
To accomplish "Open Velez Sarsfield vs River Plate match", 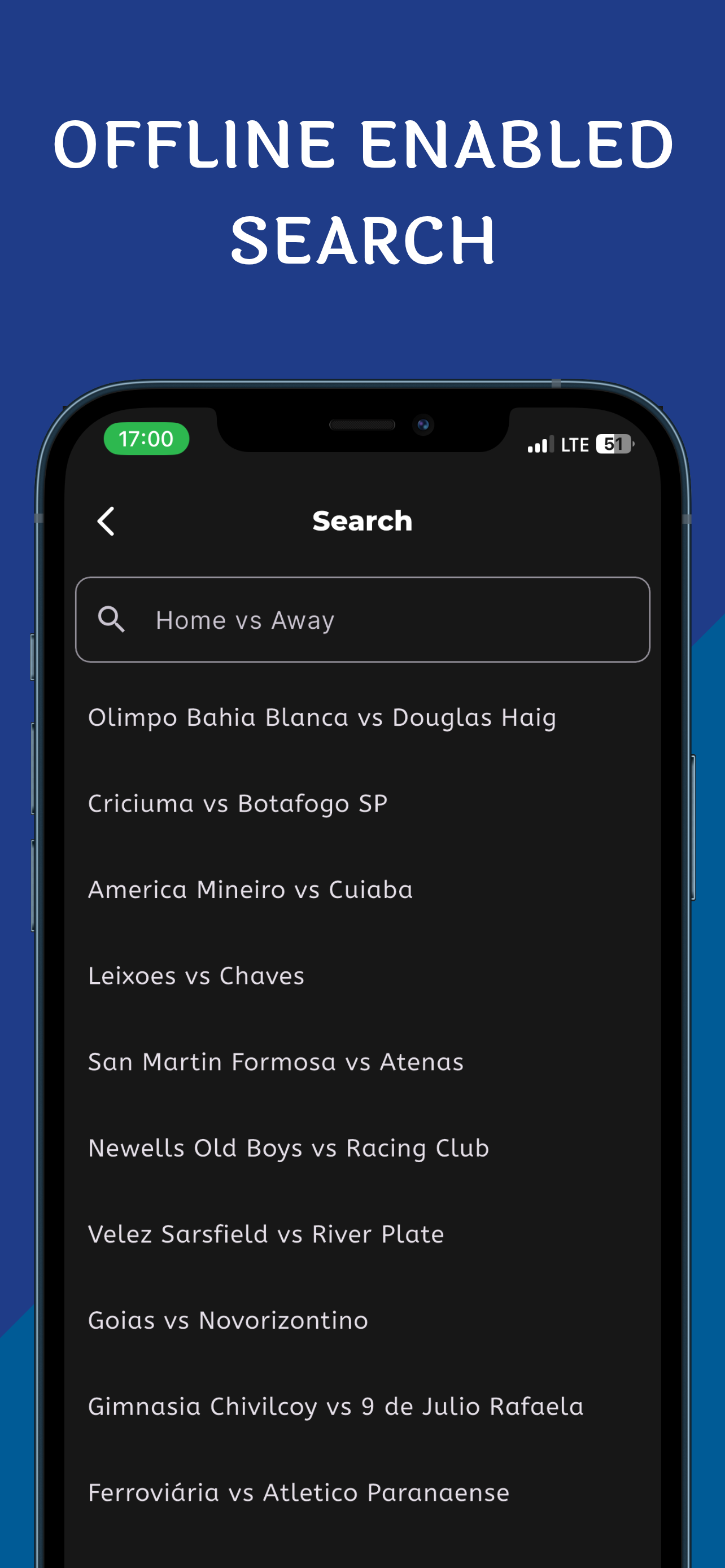I will pos(266,1234).
